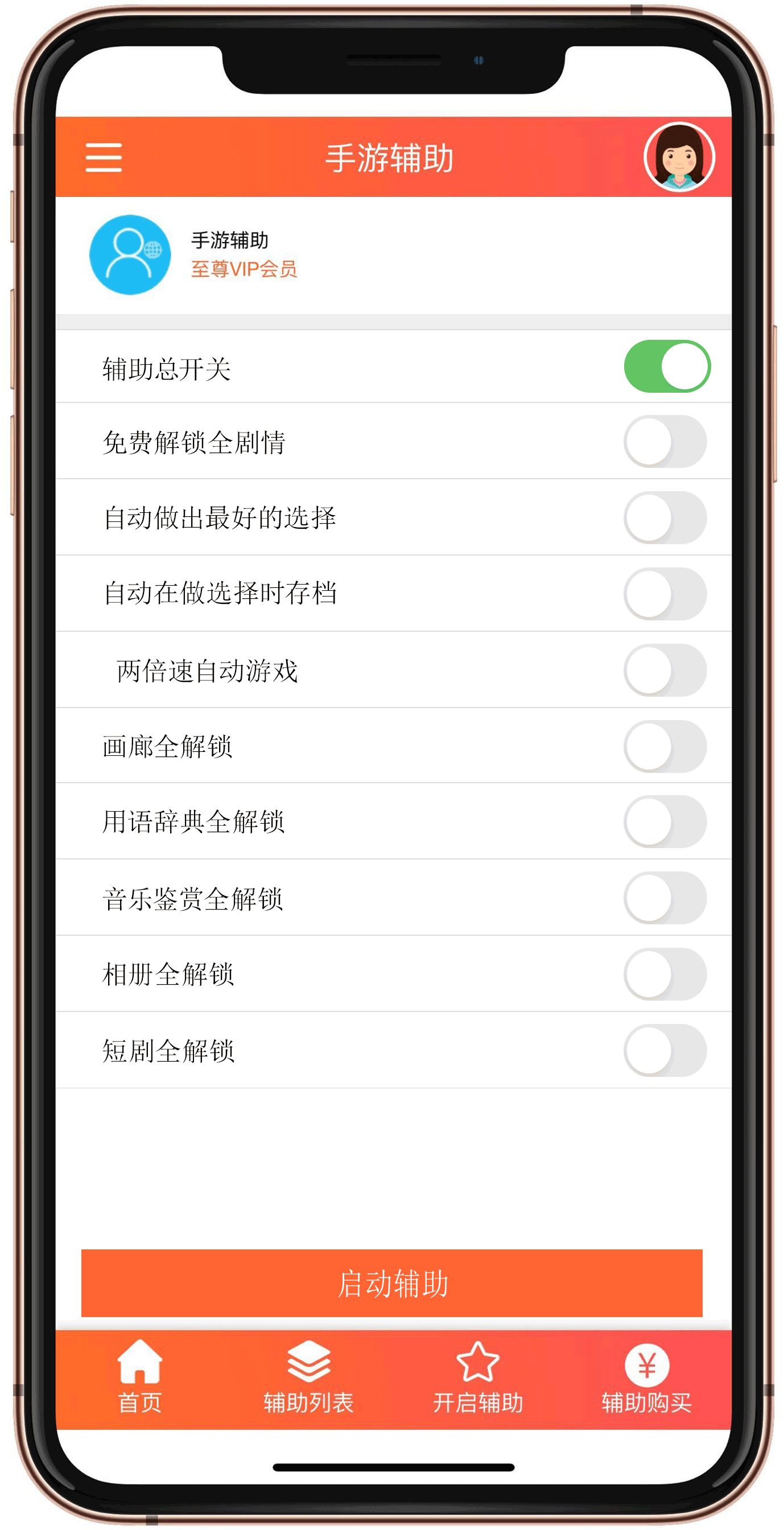Open the profile avatar in header
This screenshot has width=784, height=1530.
click(x=678, y=157)
